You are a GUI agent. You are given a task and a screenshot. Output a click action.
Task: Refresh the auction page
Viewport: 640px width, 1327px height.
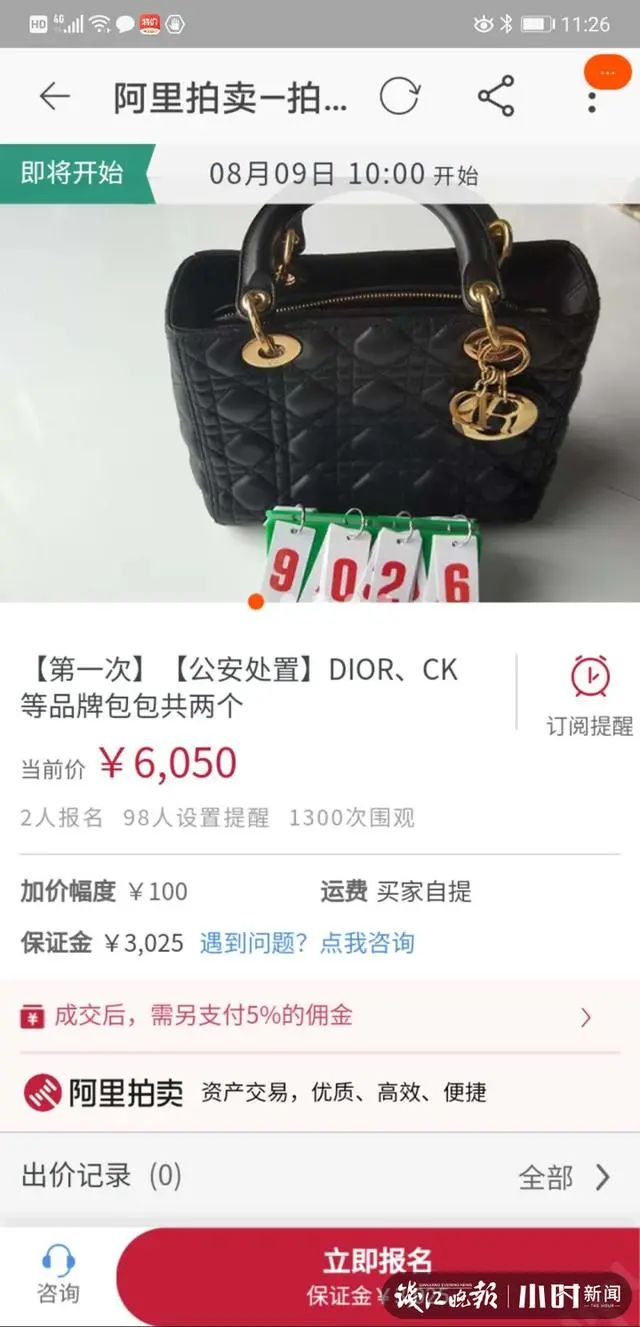[x=400, y=96]
